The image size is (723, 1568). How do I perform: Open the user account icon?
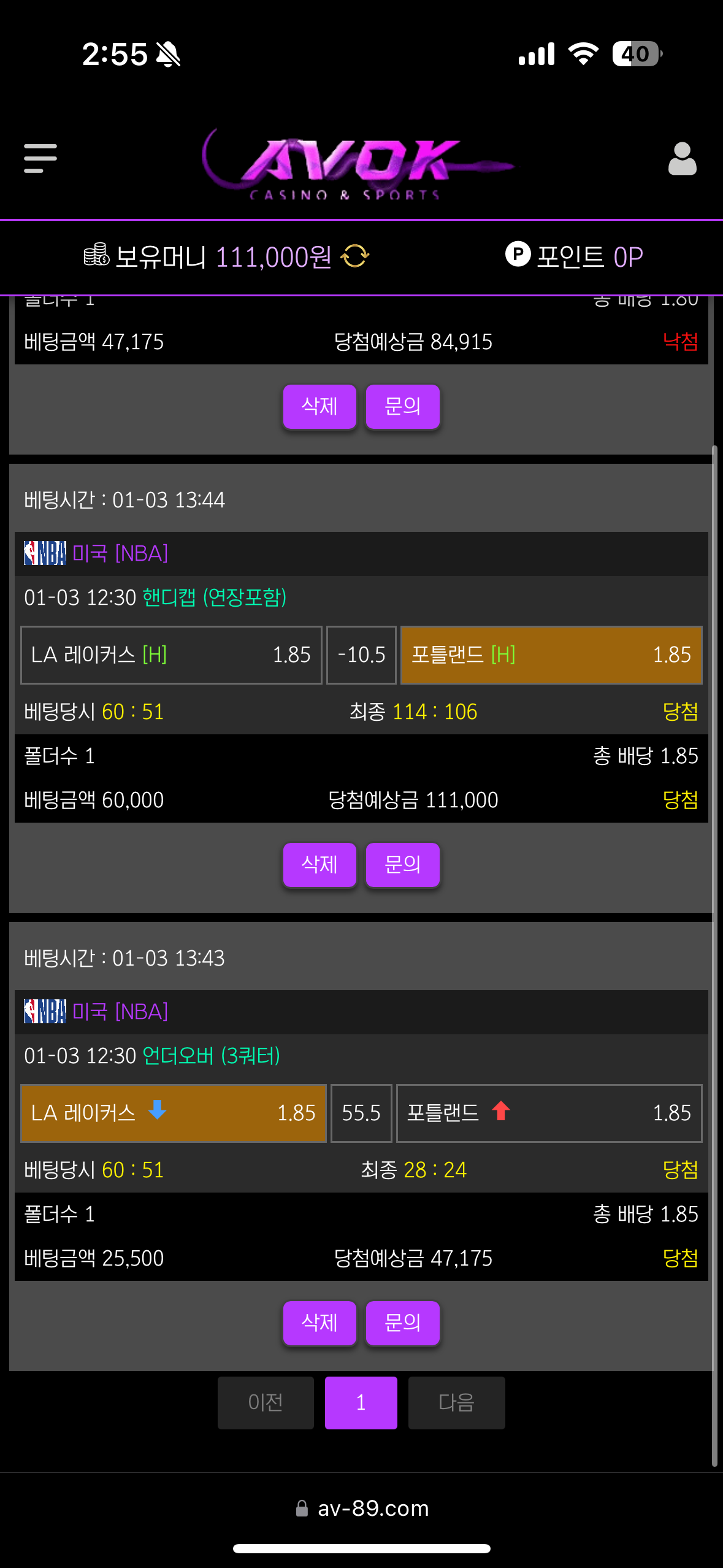682,159
